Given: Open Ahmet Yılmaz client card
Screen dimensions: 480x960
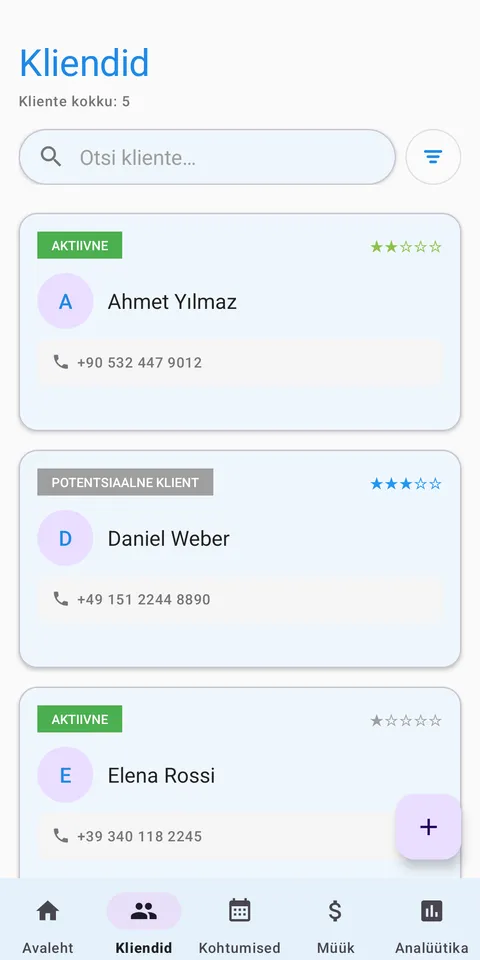Looking at the screenshot, I should pos(240,322).
